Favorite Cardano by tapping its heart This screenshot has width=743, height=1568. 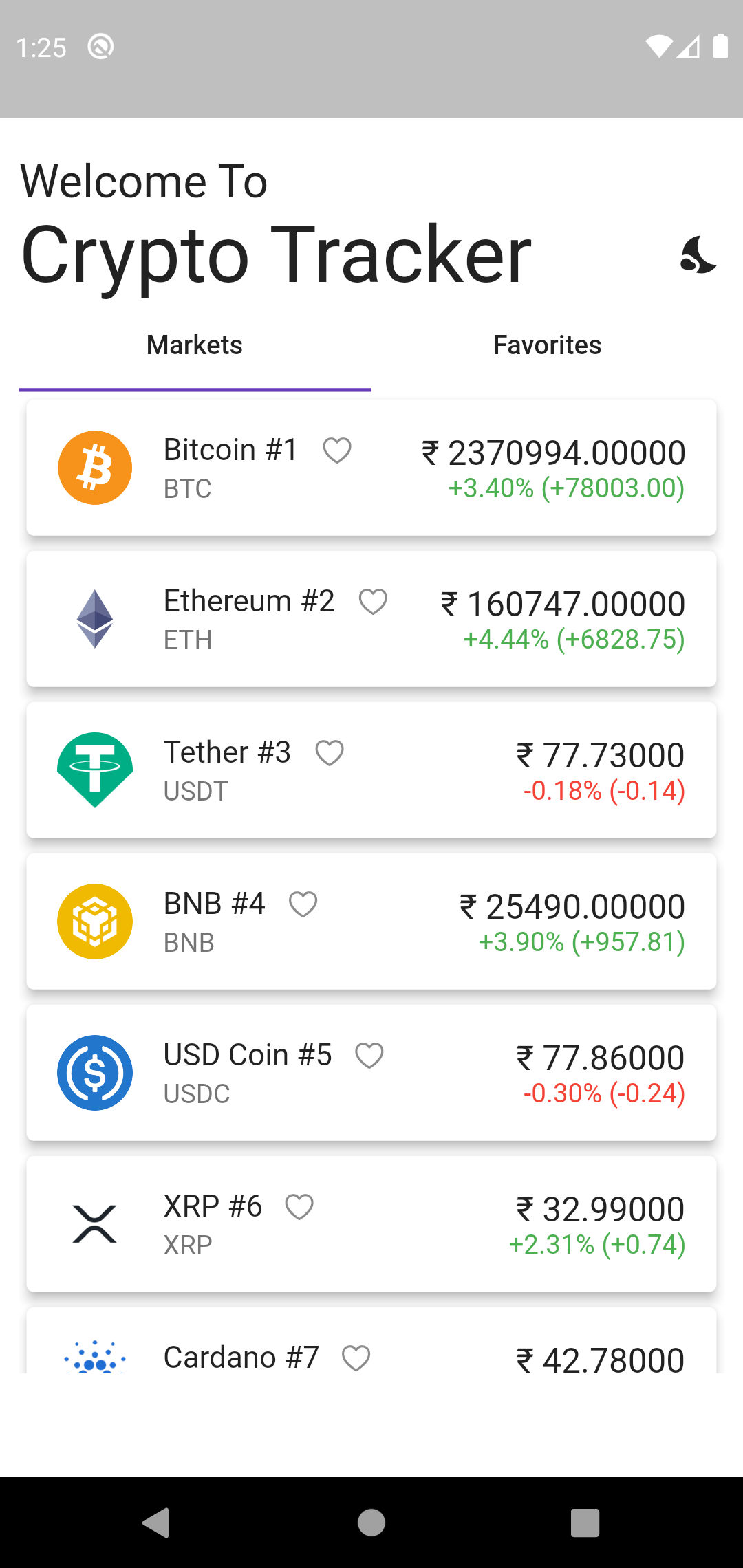[x=357, y=1356]
